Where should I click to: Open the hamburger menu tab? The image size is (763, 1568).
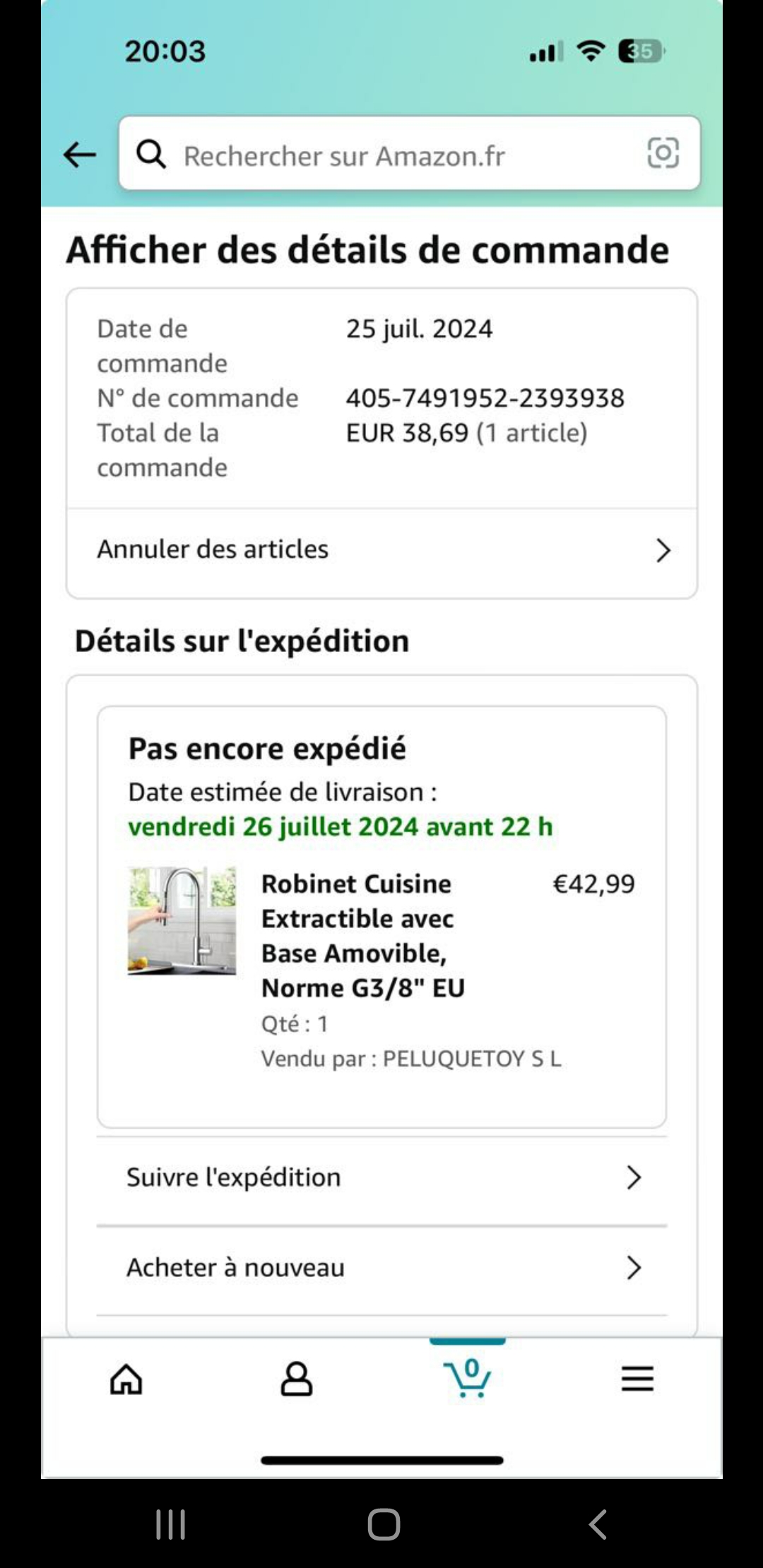coord(637,1379)
